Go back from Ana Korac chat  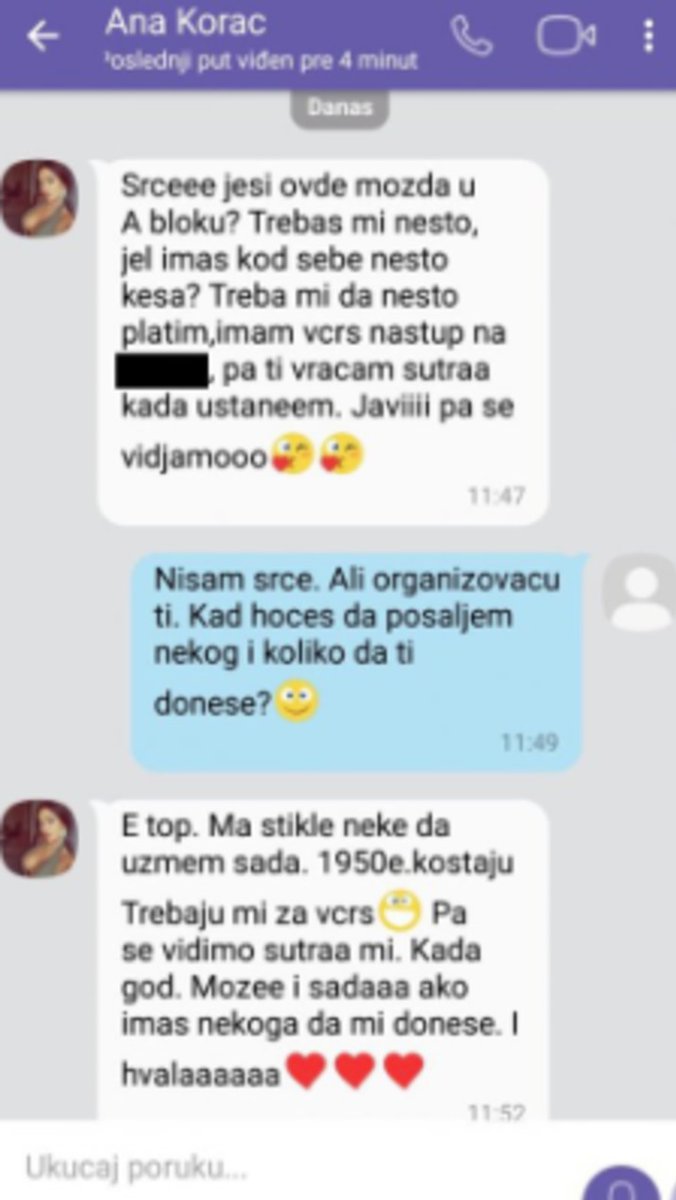click(42, 36)
